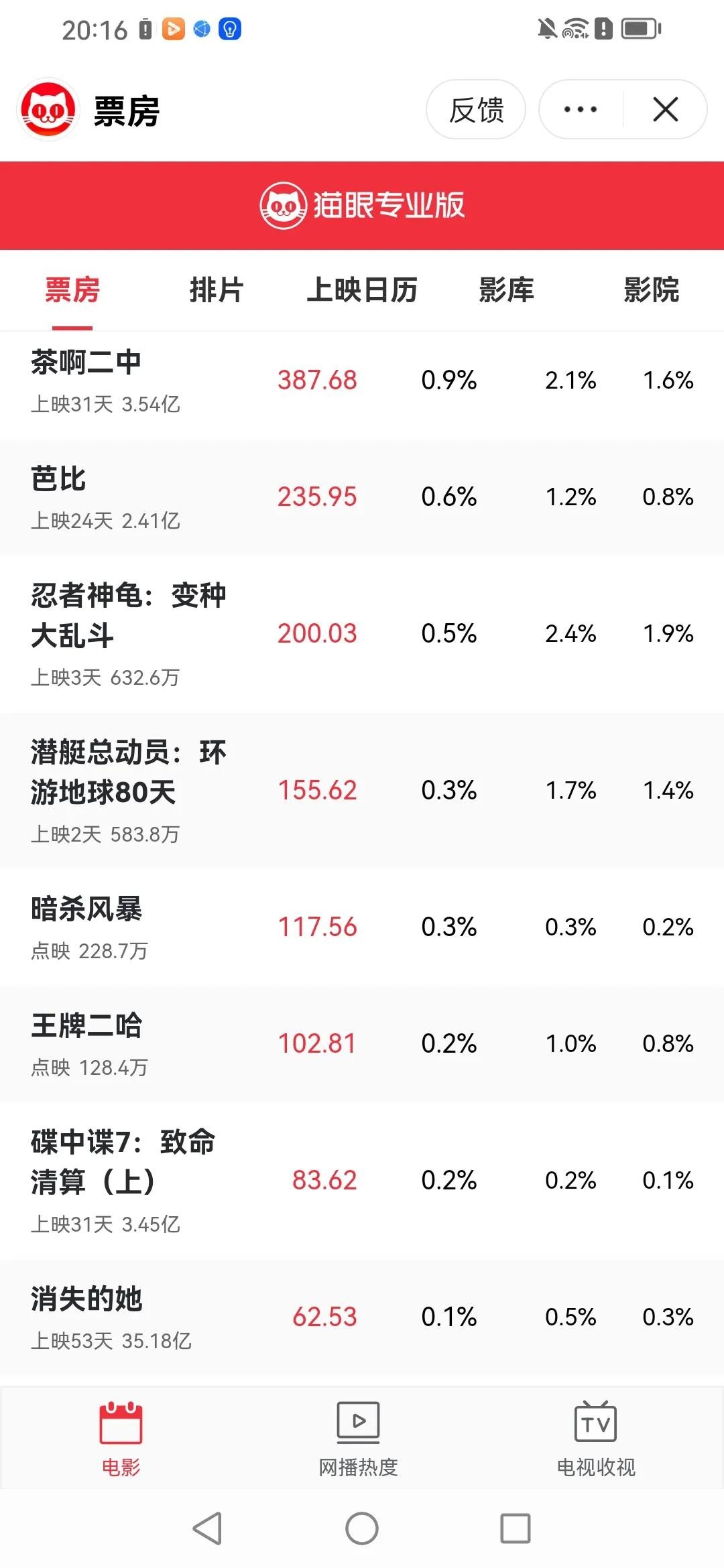Return to the home screen
Screen dimensions: 724x1568
click(362, 1529)
